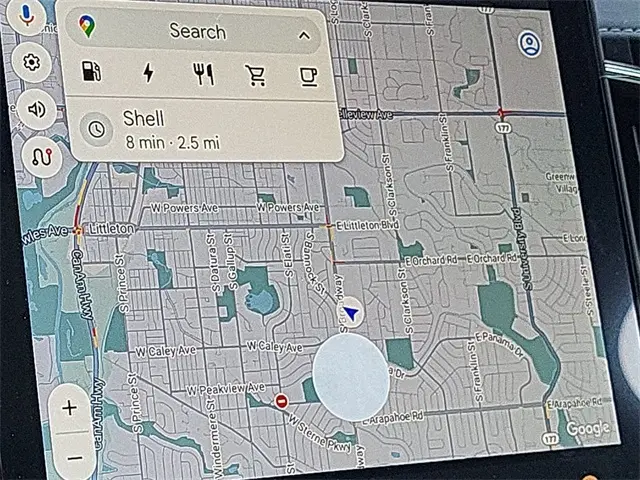Collapse the search panel chevron
This screenshot has width=640, height=480.
point(304,35)
